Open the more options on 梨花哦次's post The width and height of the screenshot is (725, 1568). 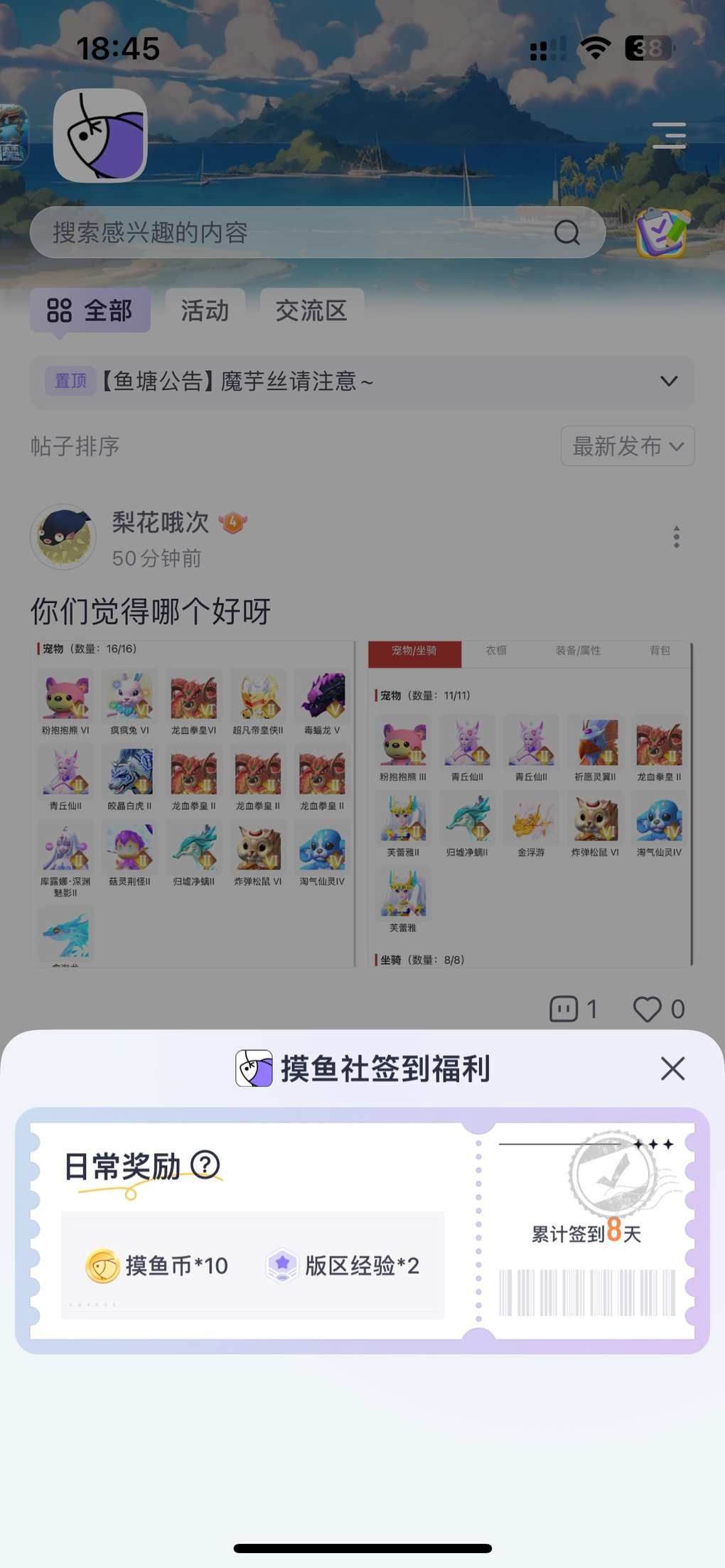tap(676, 537)
